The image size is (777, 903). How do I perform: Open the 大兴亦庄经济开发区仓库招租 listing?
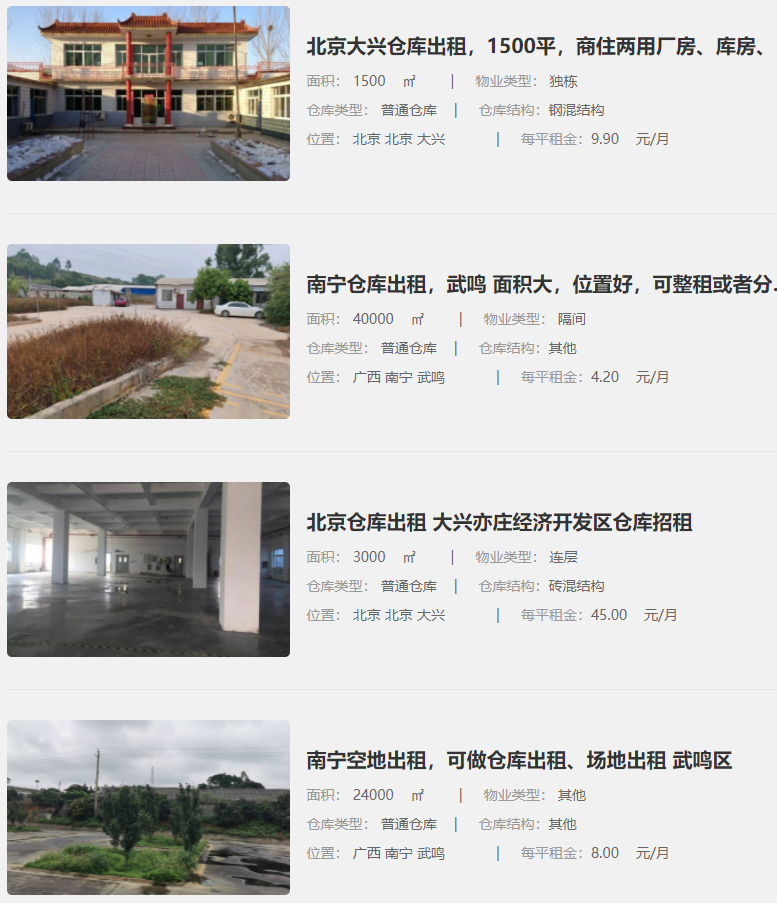coord(499,523)
